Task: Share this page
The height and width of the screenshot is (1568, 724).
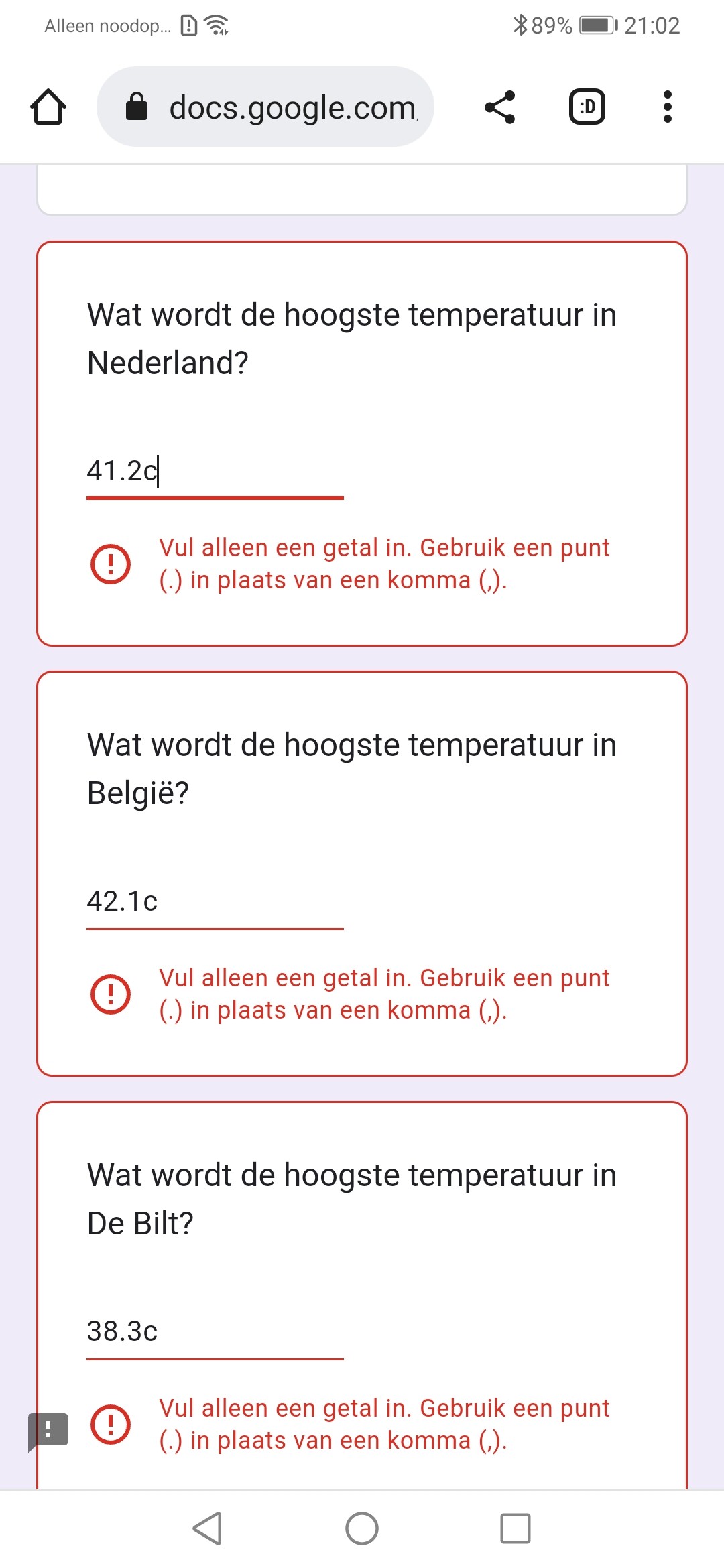Action: coord(500,107)
